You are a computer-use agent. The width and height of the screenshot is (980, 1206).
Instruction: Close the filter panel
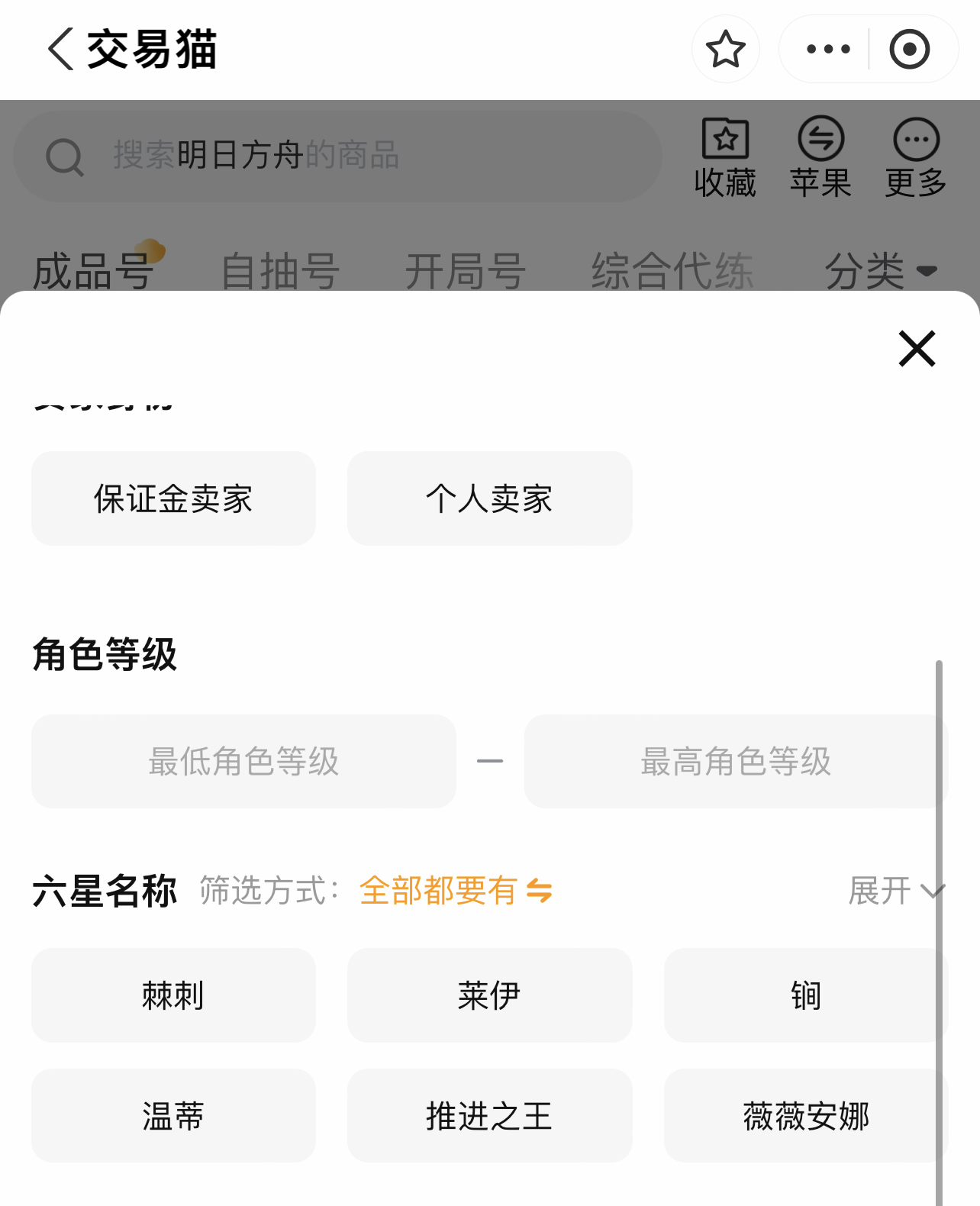917,349
